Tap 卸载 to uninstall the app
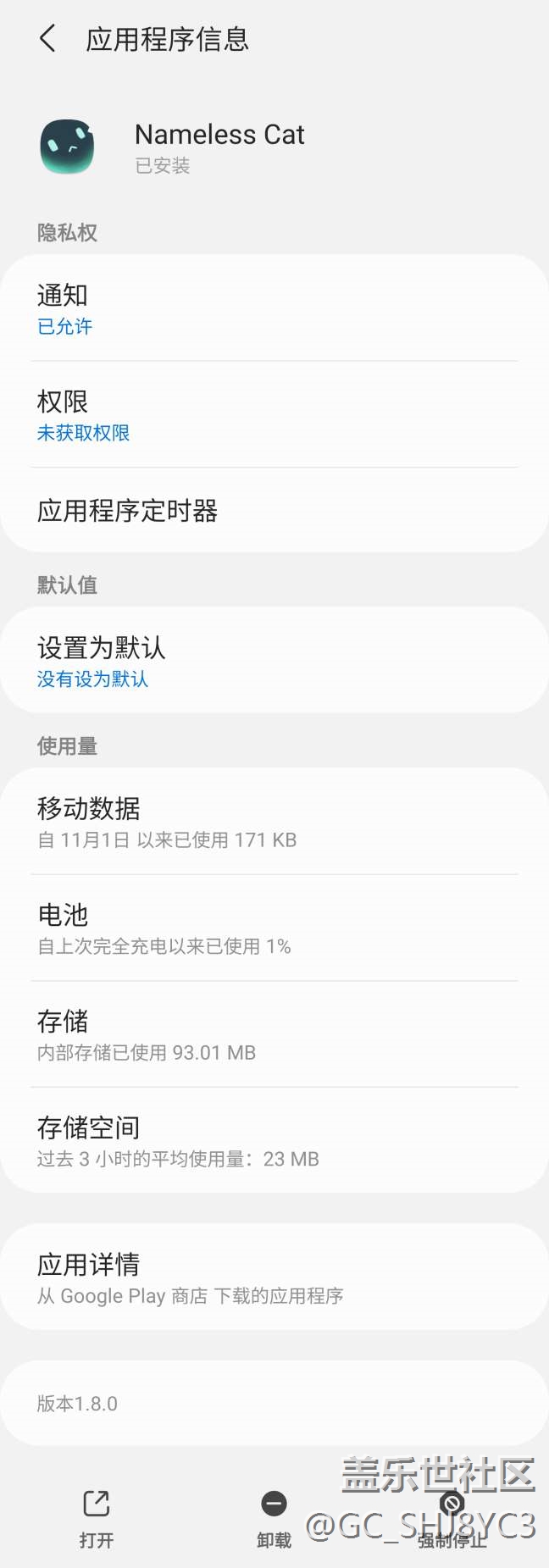 click(x=274, y=1520)
